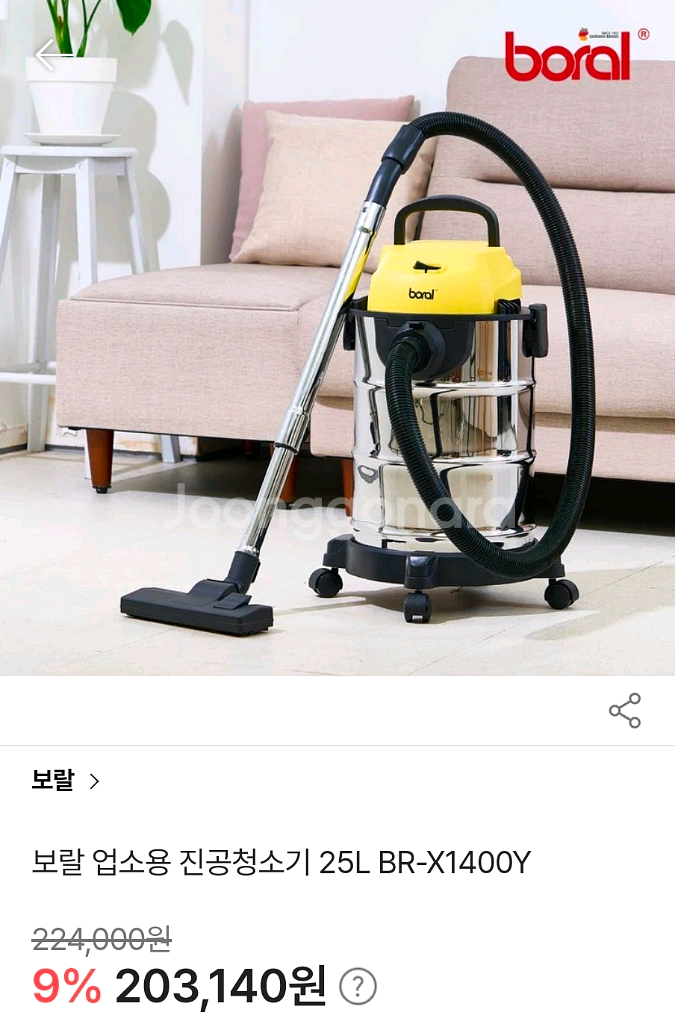Open the price info question mark
Image resolution: width=675 pixels, height=1024 pixels.
tap(358, 987)
